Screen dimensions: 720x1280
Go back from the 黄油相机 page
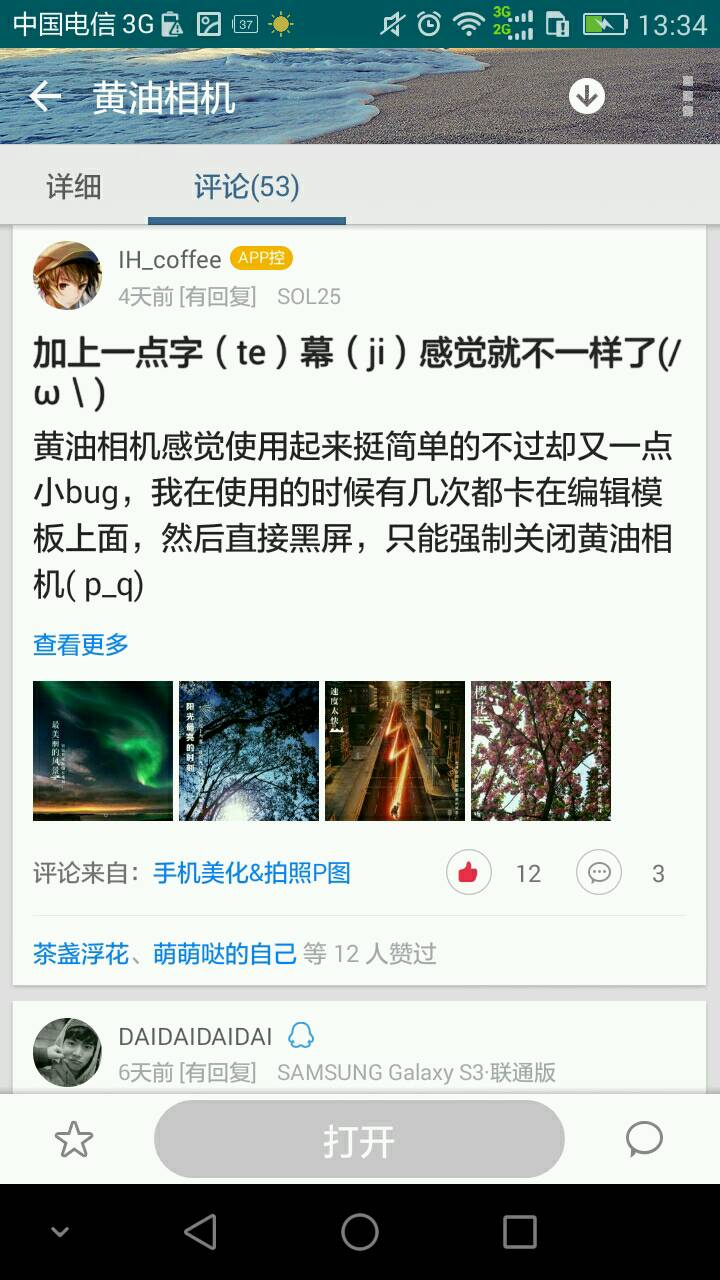click(45, 97)
